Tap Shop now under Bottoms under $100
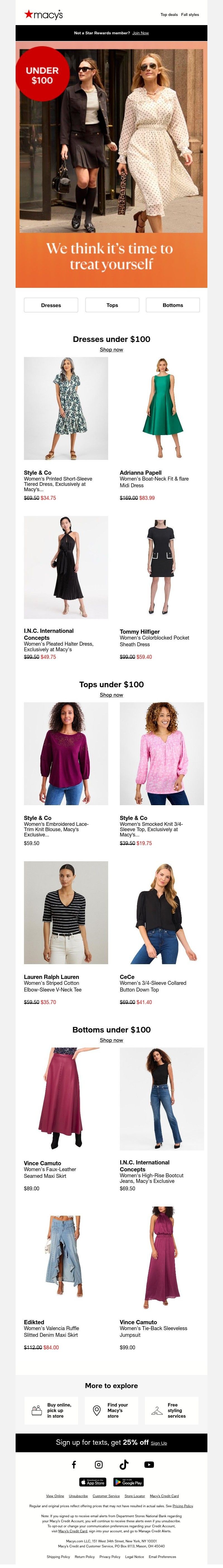The width and height of the screenshot is (223, 1568). (111, 1040)
